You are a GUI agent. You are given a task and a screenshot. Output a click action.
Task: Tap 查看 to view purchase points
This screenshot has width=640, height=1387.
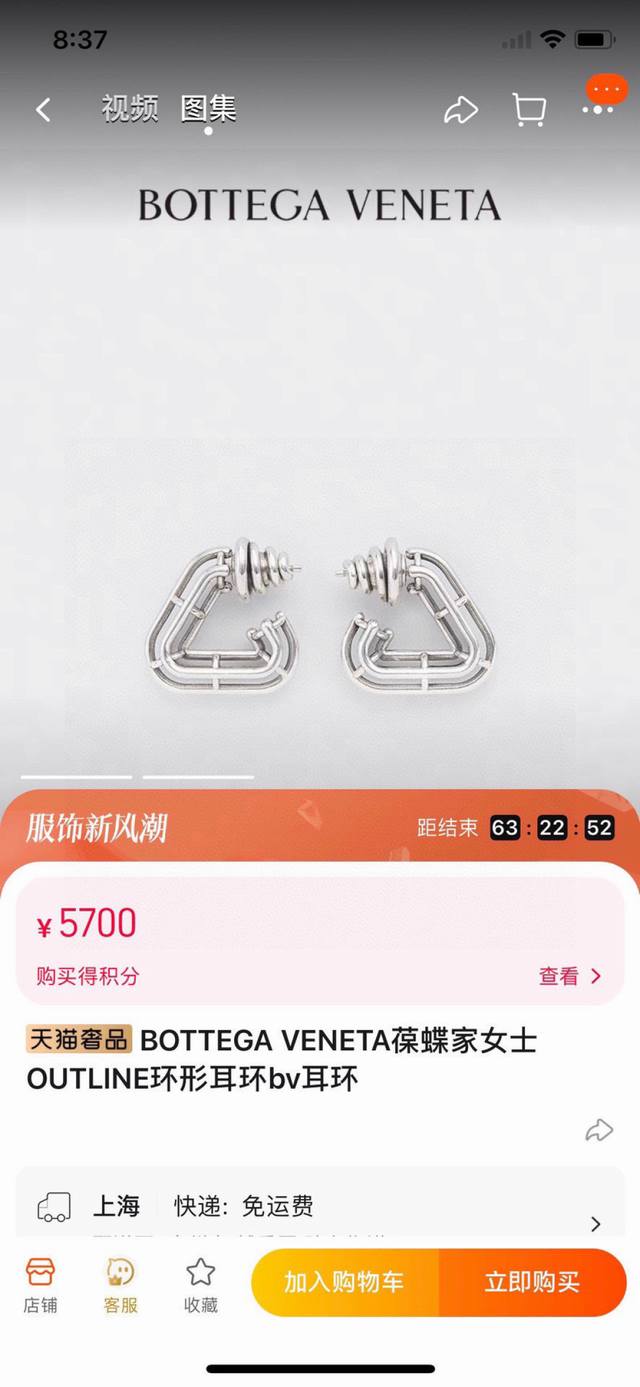tap(569, 976)
